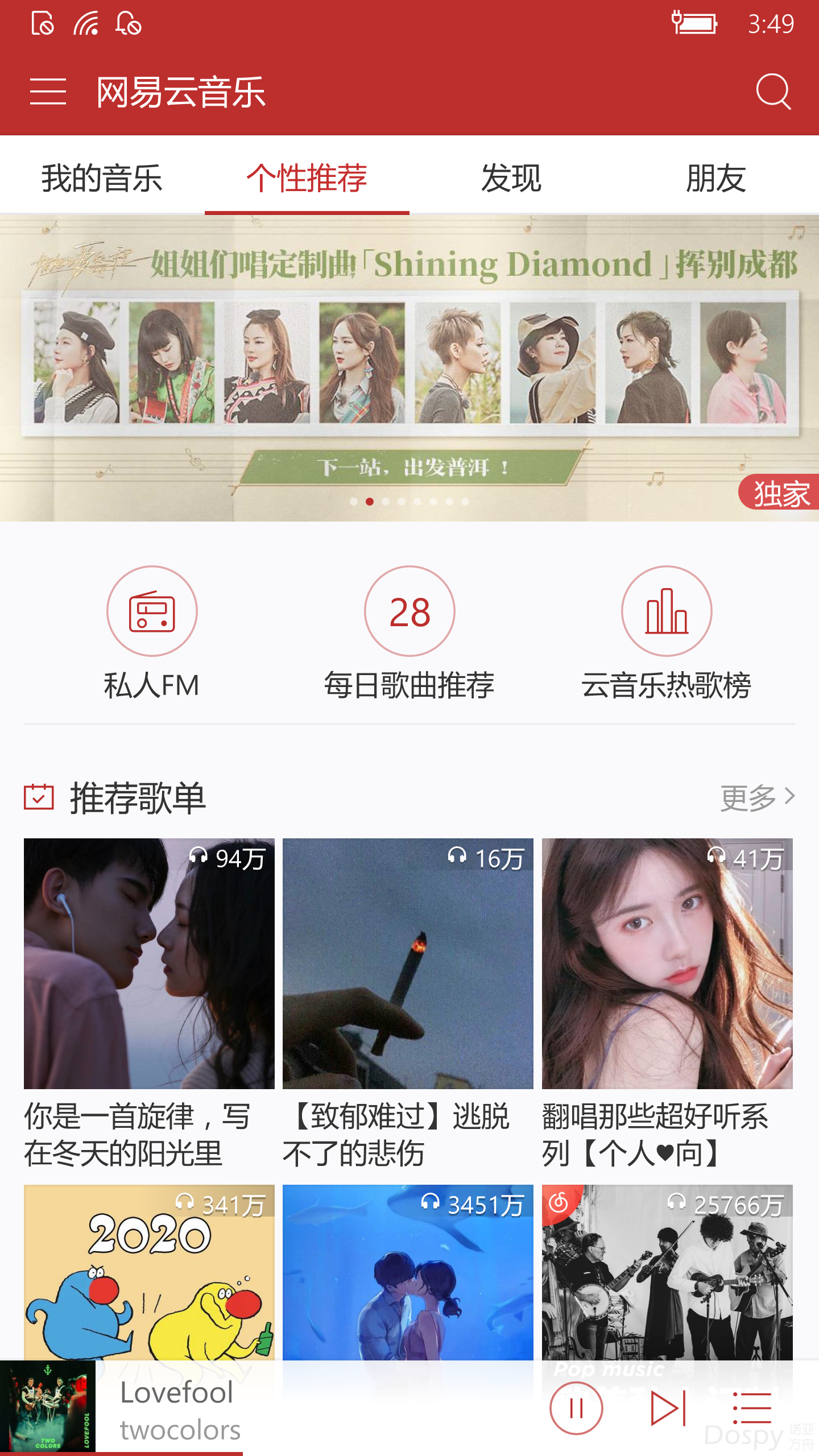Switch to the 我的音乐 tab
Viewport: 819px width, 1456px height.
click(x=102, y=178)
